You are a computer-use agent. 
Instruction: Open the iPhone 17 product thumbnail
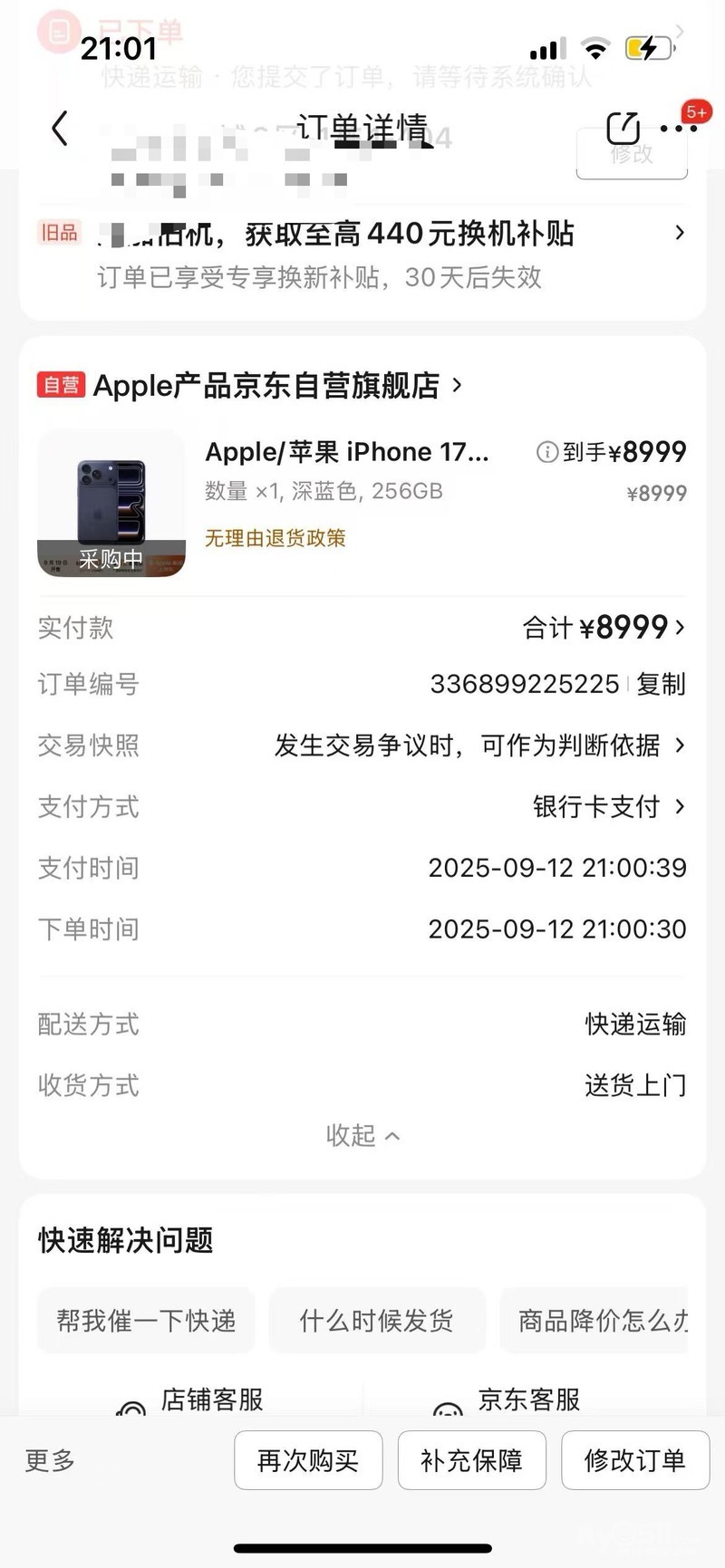click(111, 504)
